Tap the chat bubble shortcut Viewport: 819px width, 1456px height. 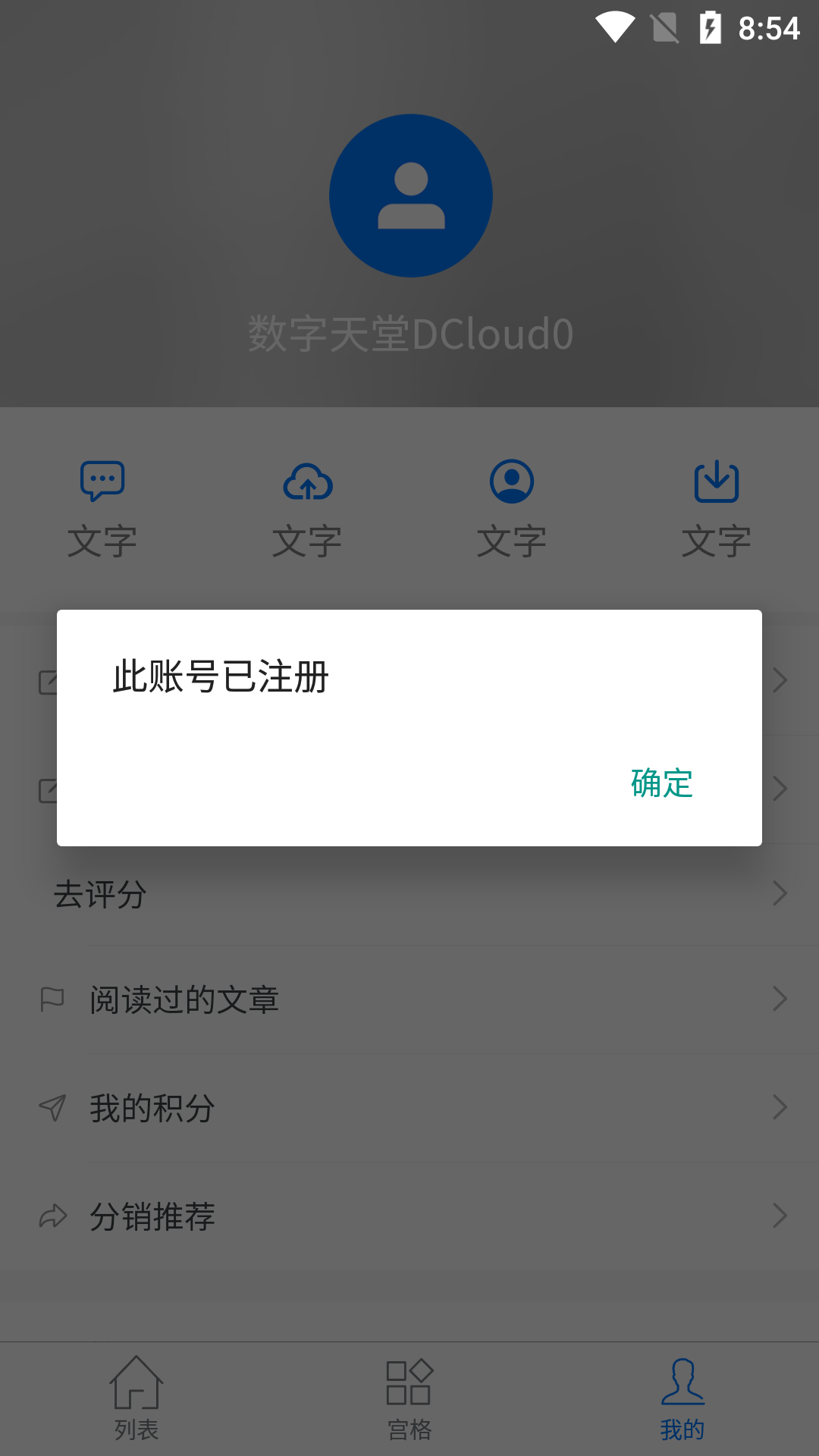point(102,510)
